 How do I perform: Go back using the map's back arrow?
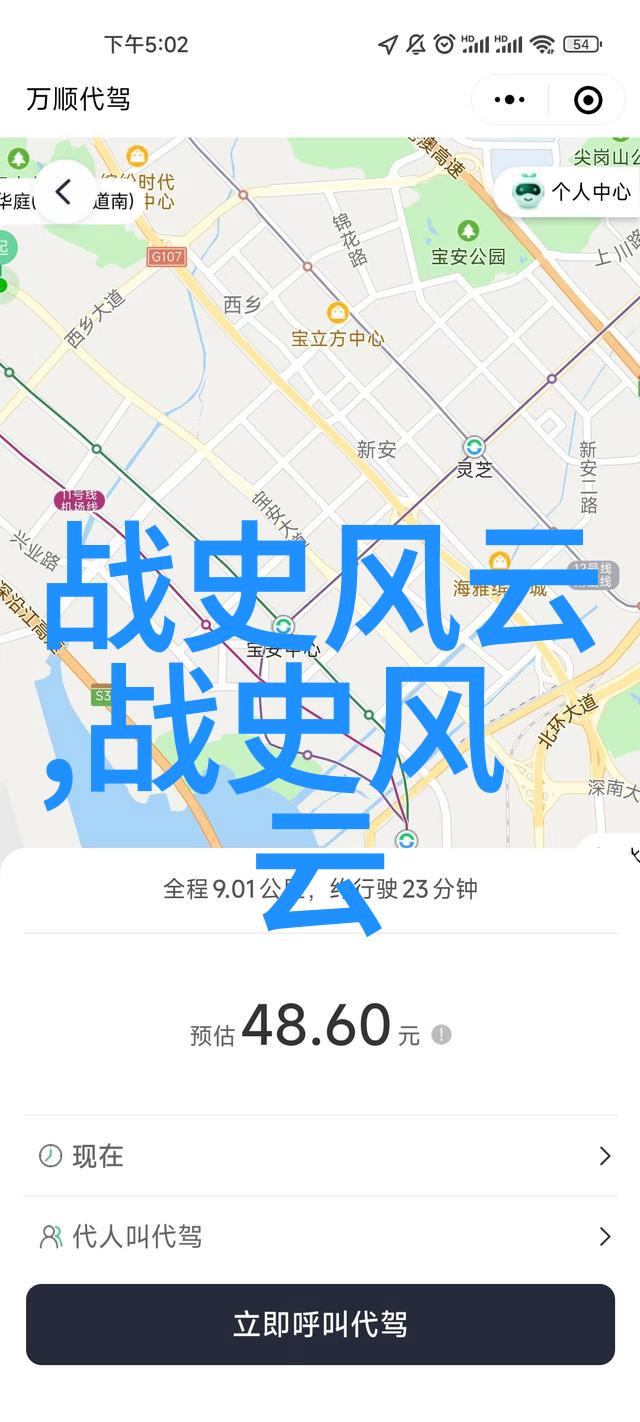pos(63,192)
